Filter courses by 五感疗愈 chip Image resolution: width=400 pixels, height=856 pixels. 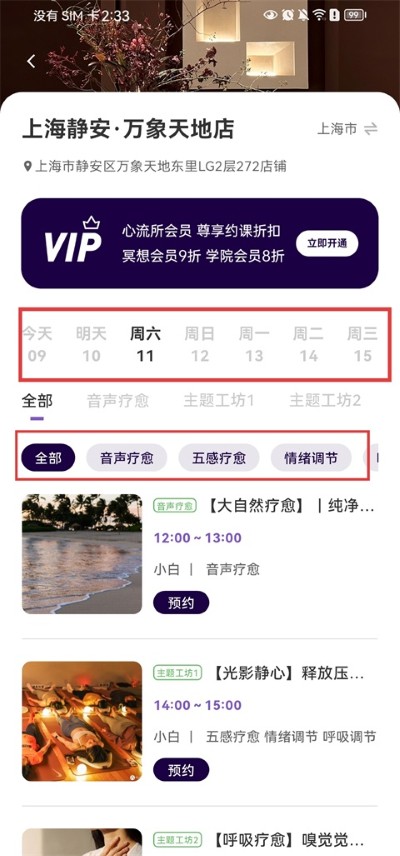click(x=219, y=457)
